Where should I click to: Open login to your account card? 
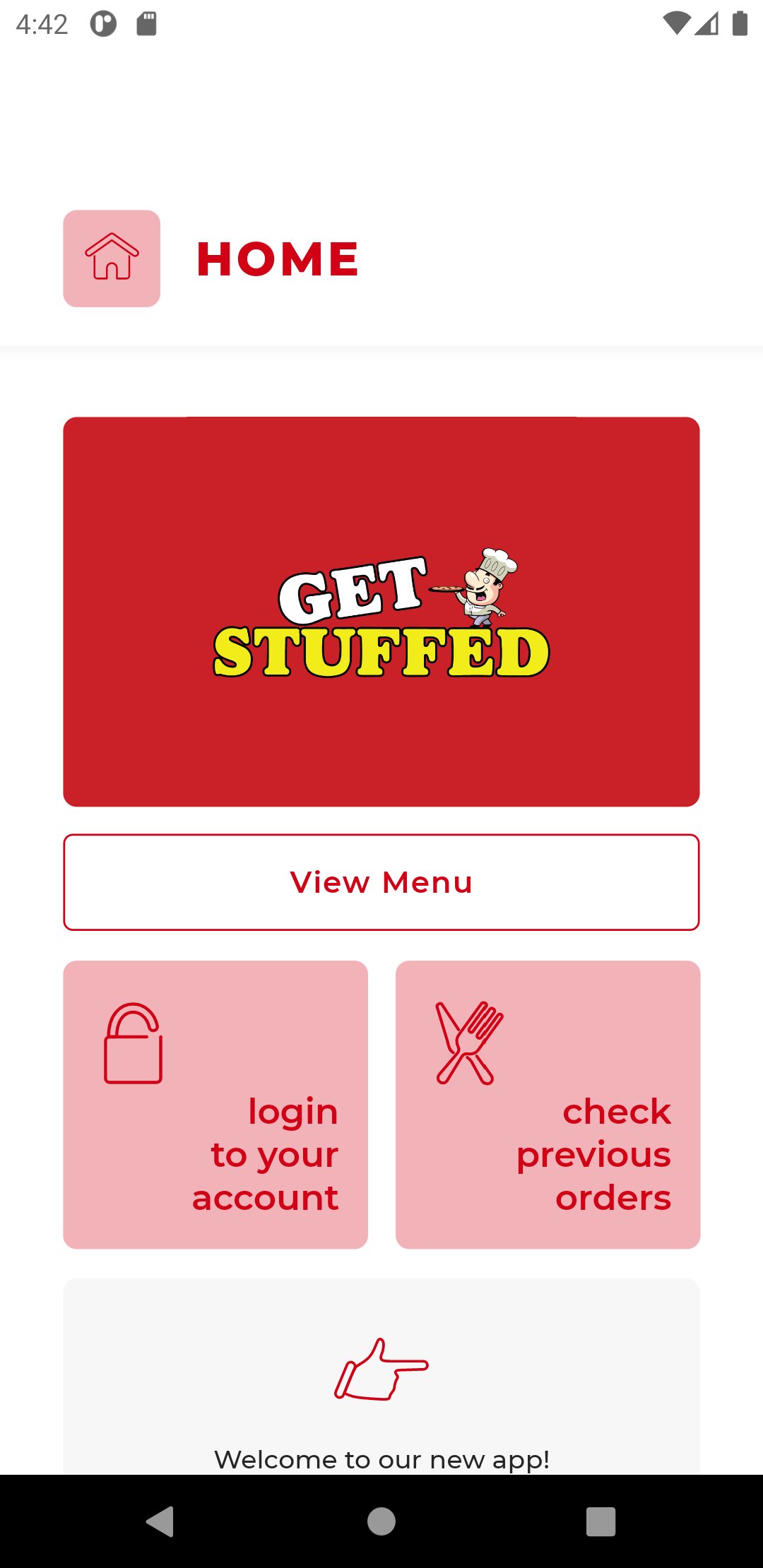point(215,1104)
